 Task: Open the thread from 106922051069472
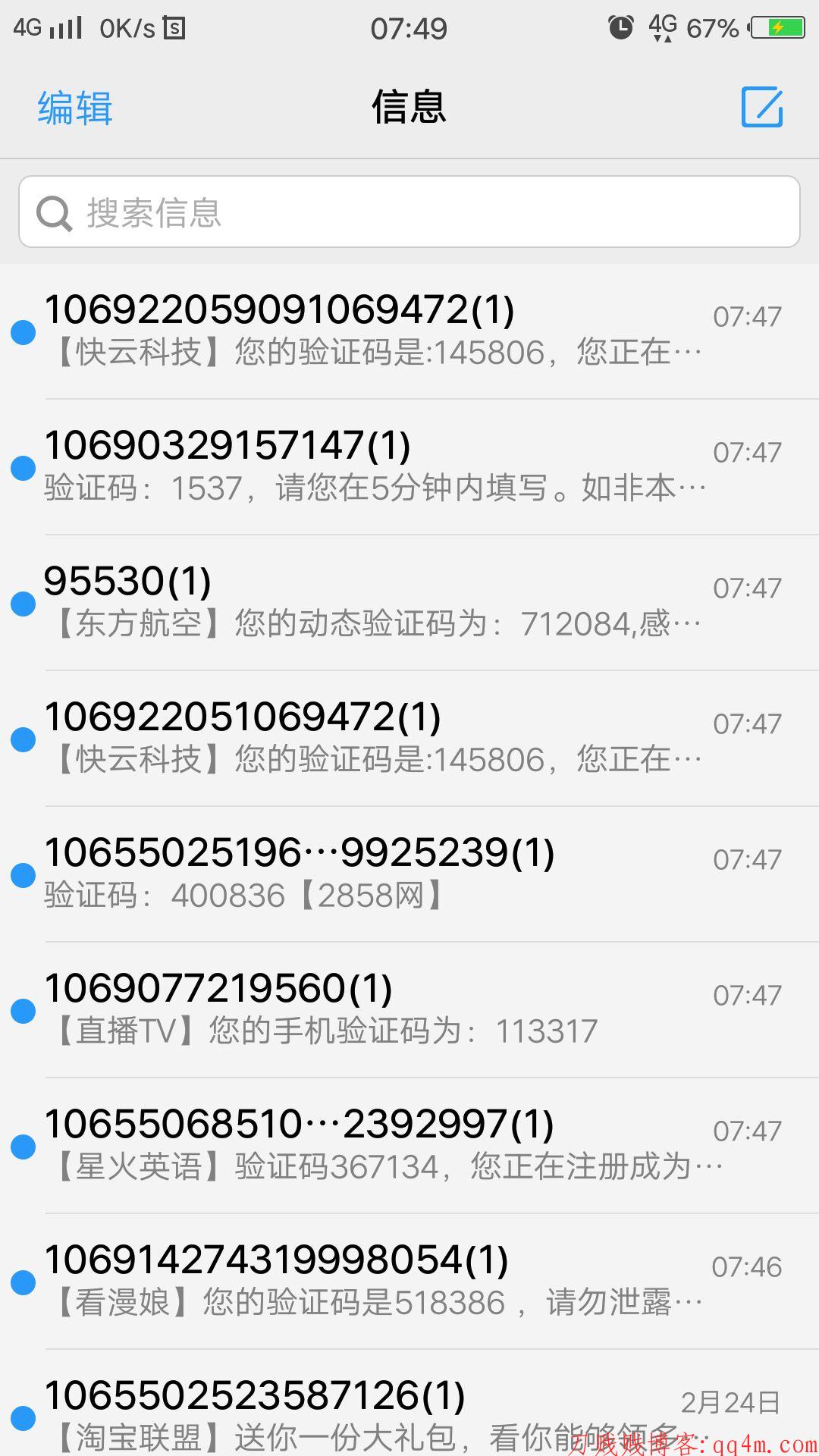pyautogui.click(x=409, y=739)
